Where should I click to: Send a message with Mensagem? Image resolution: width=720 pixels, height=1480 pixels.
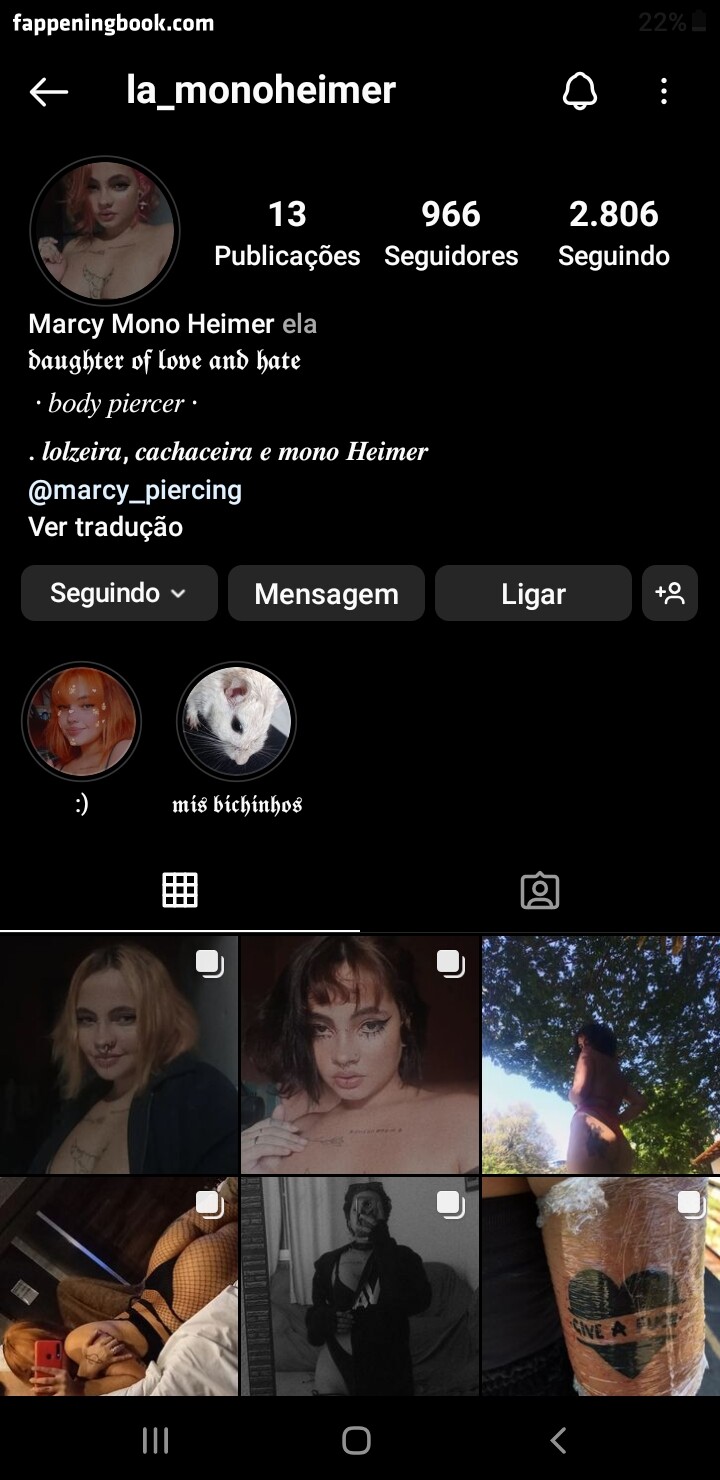326,593
